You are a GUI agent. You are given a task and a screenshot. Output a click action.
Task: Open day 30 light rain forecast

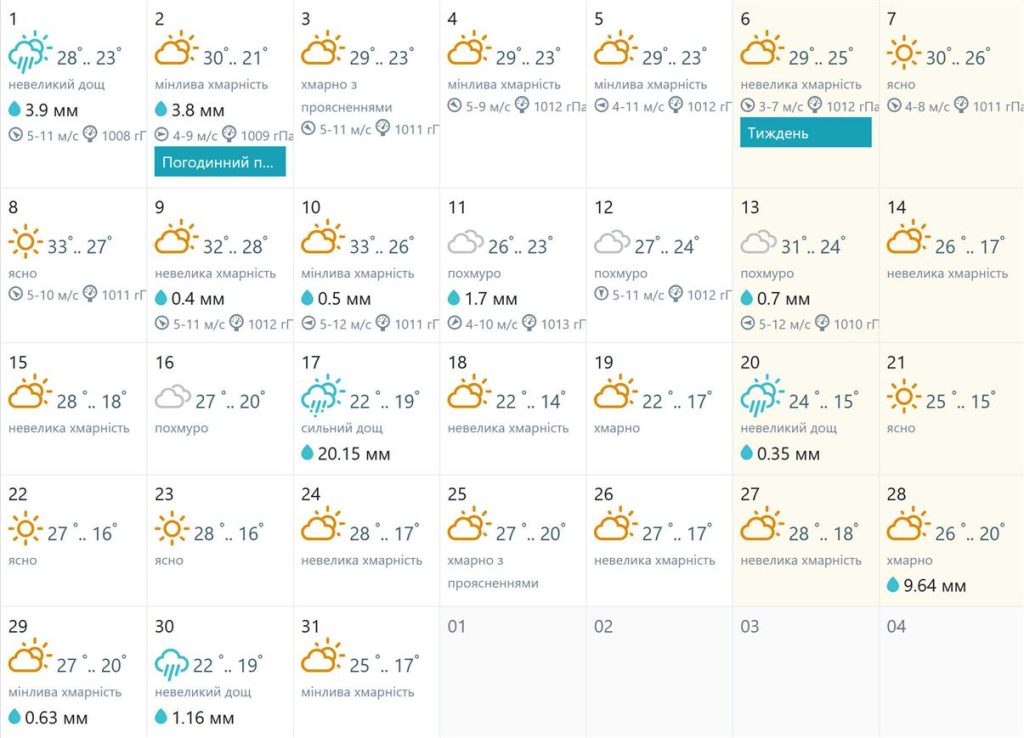click(x=220, y=672)
